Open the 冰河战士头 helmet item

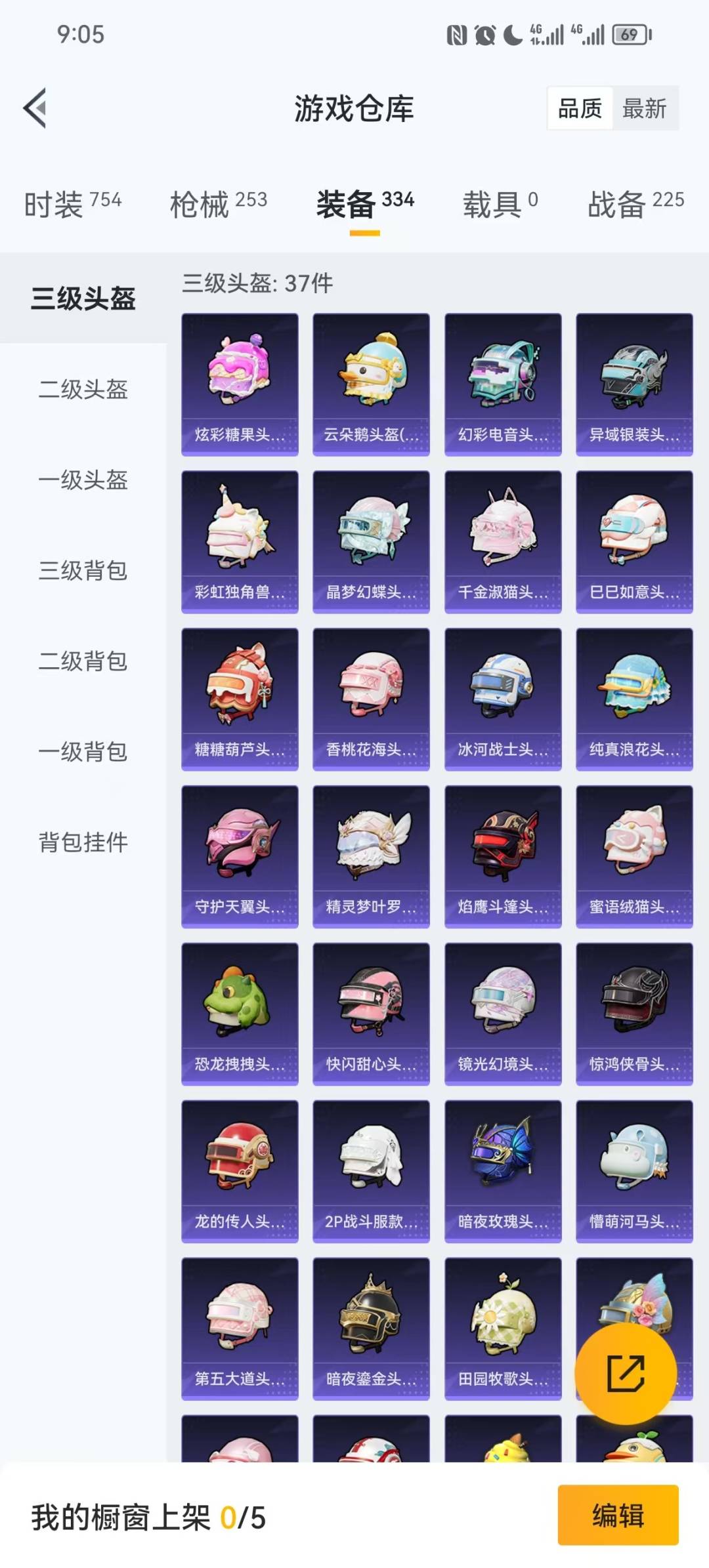coord(503,699)
